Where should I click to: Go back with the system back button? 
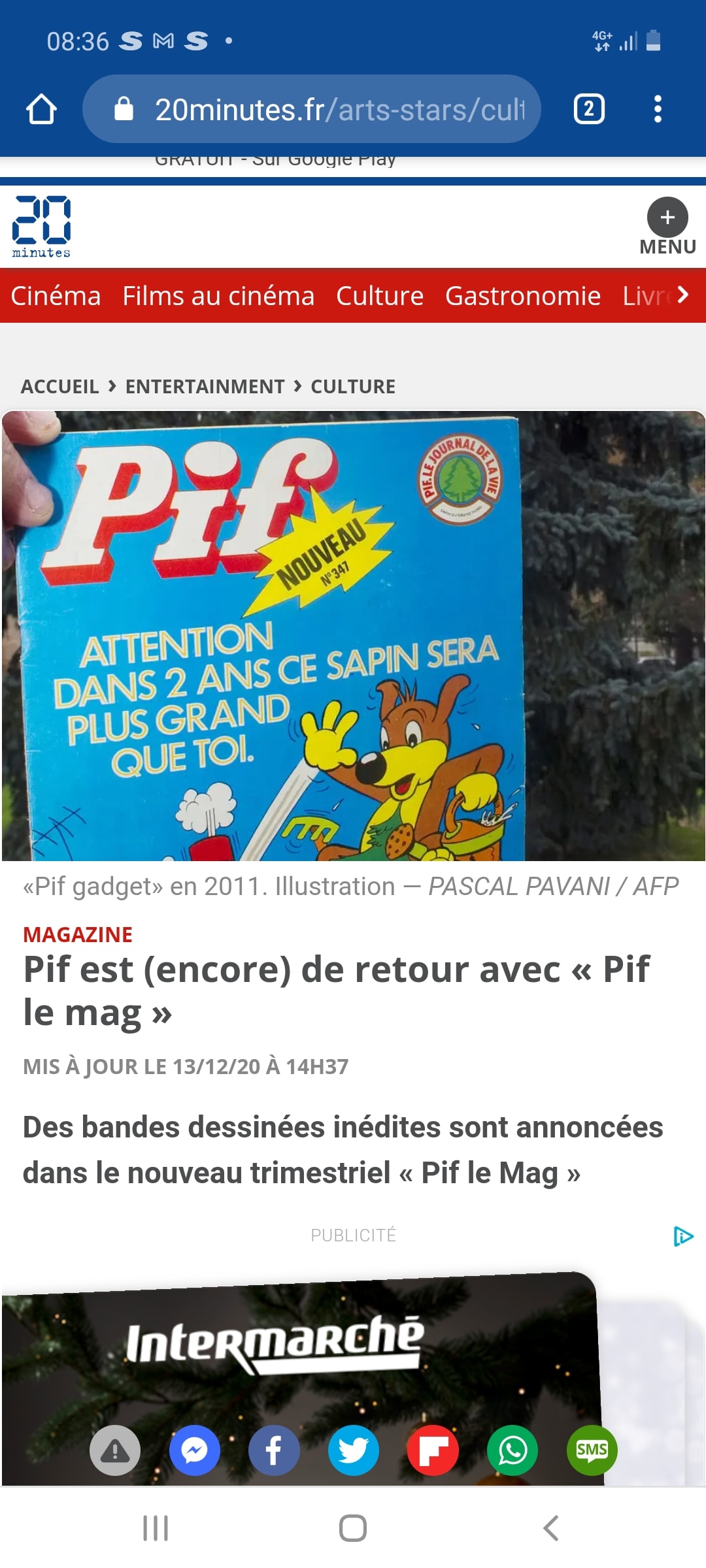click(x=550, y=1528)
